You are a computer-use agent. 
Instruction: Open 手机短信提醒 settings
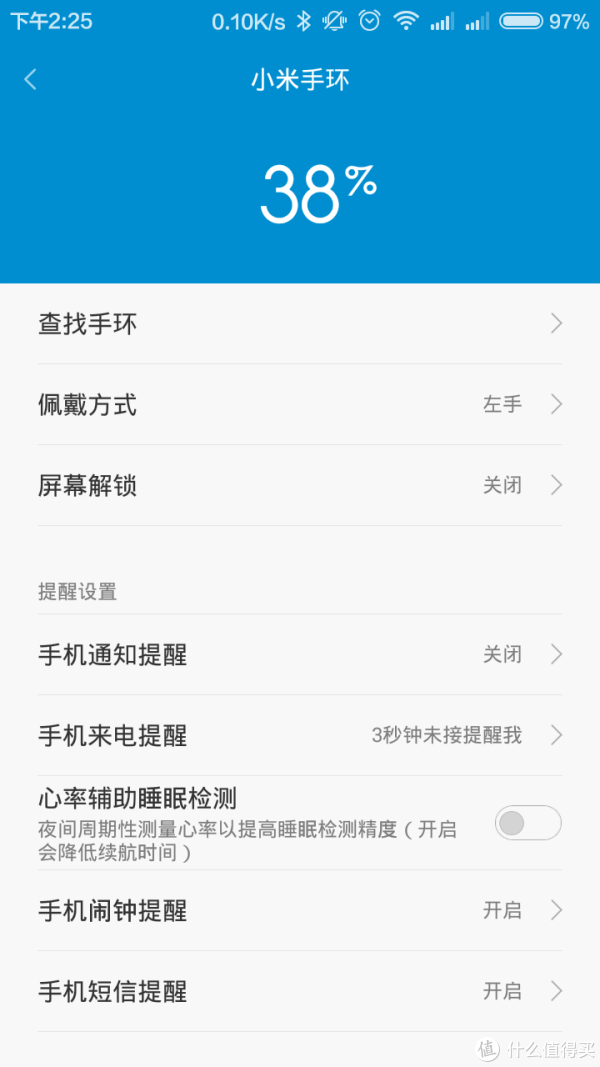[300, 991]
